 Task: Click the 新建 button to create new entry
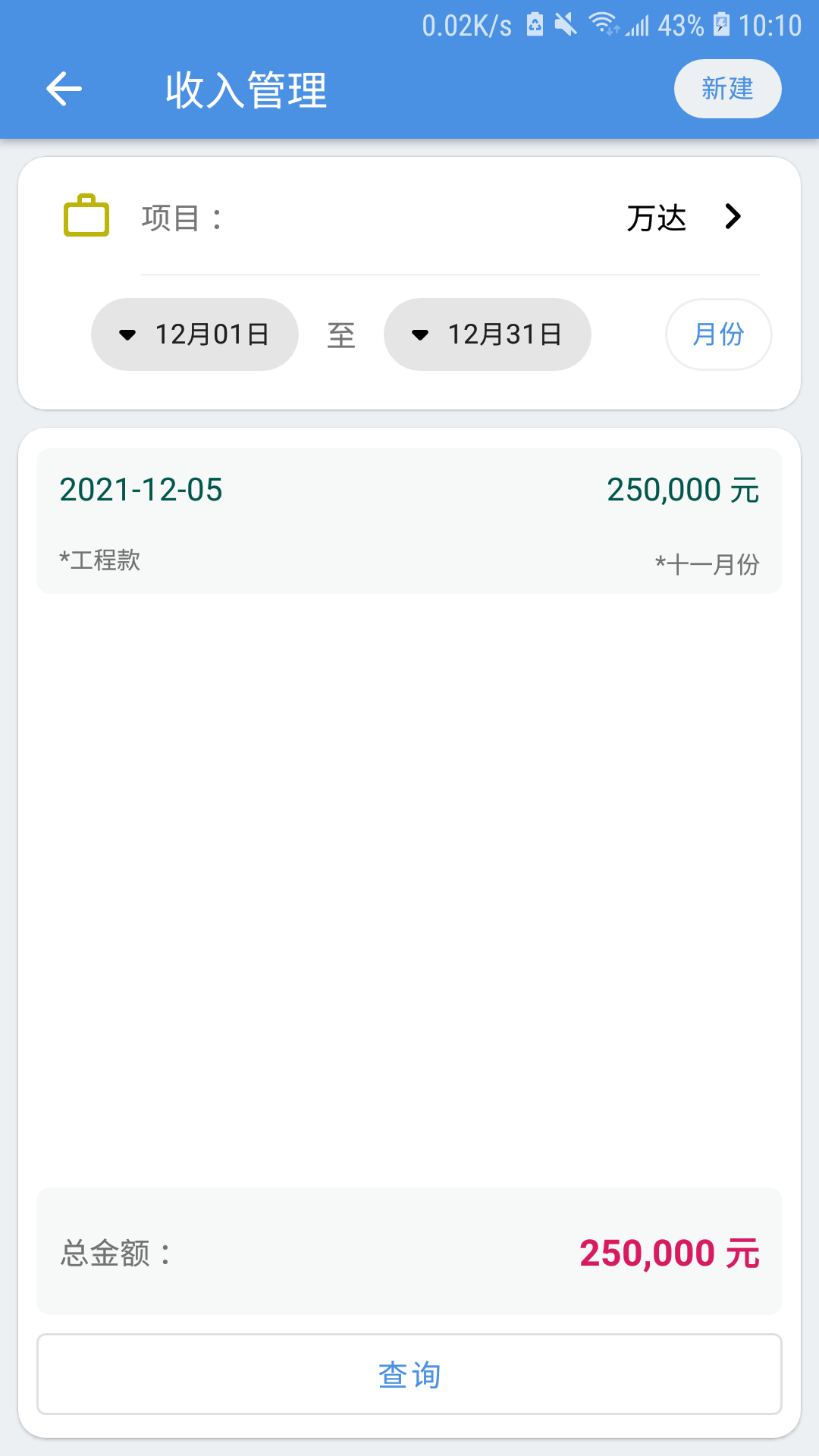pos(727,89)
